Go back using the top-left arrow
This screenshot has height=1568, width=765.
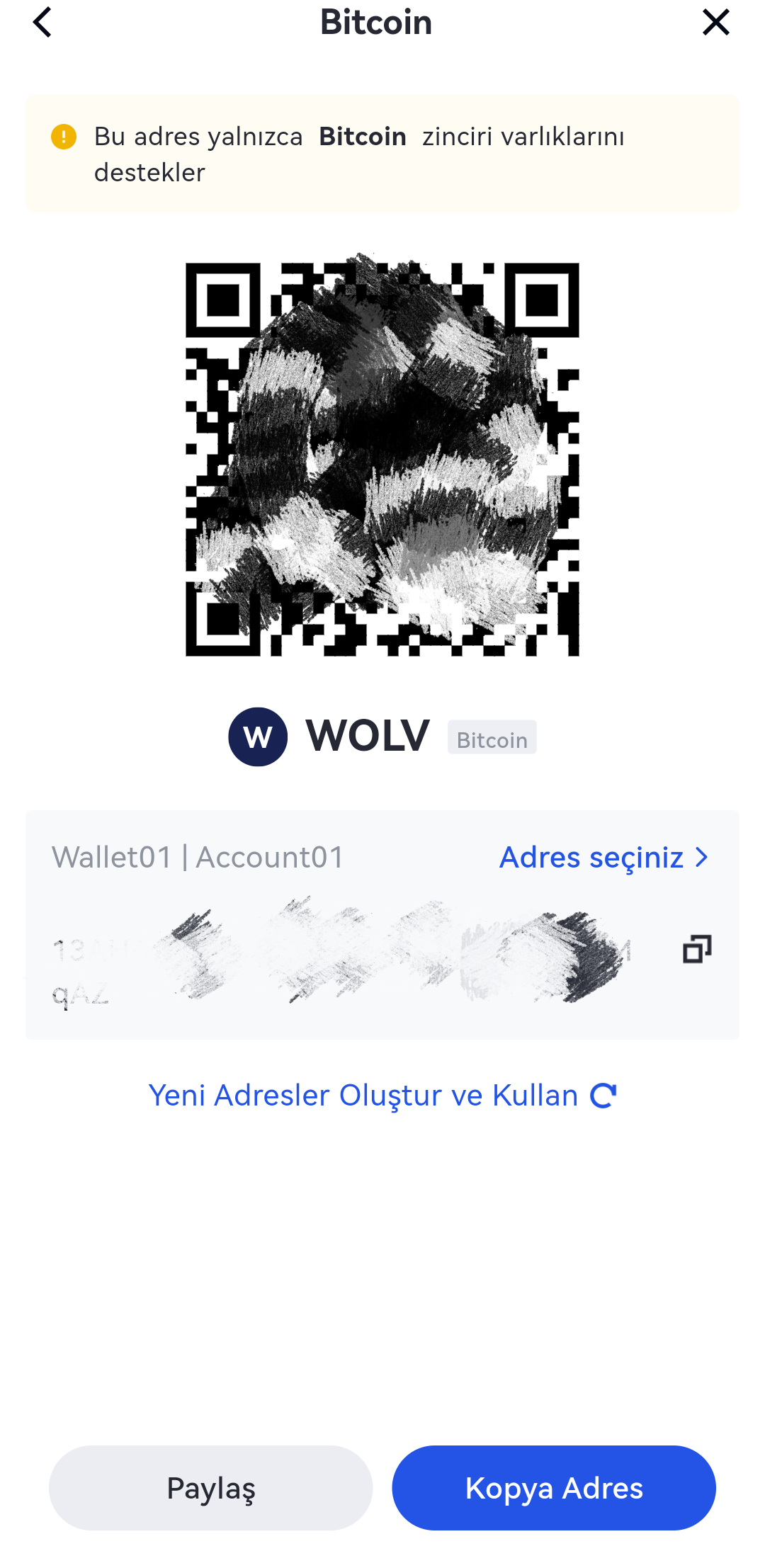click(x=42, y=23)
